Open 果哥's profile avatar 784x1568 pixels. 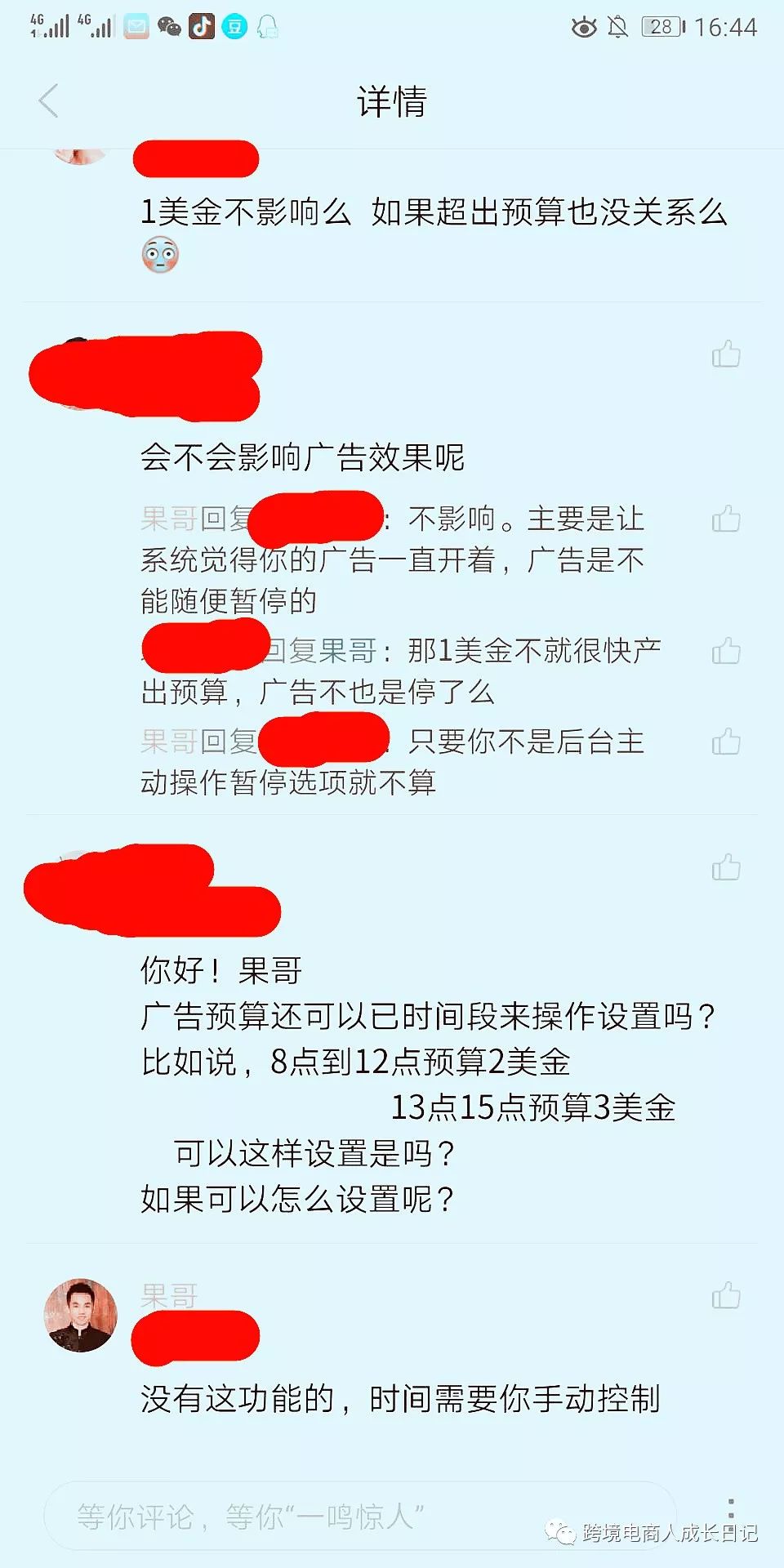[80, 1315]
